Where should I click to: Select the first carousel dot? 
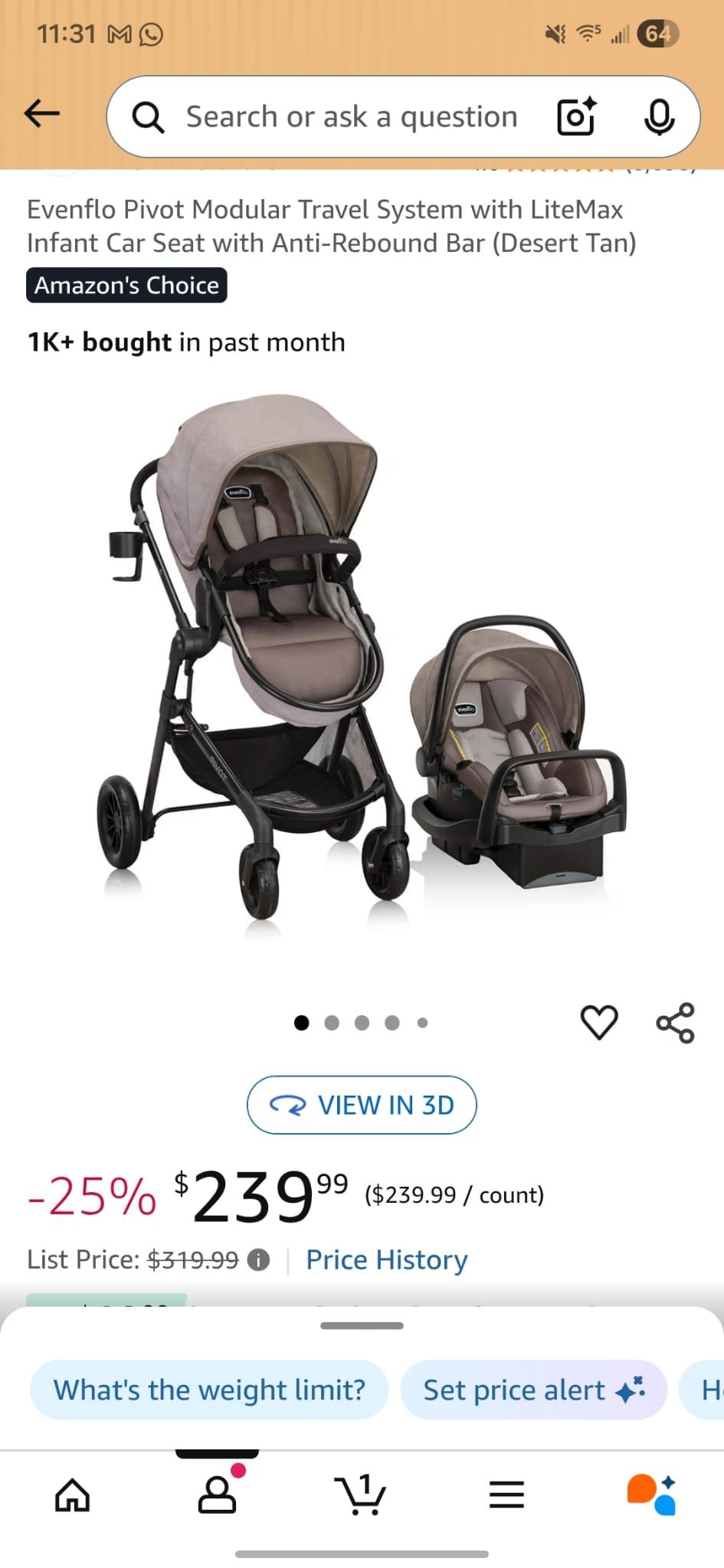click(x=302, y=1022)
